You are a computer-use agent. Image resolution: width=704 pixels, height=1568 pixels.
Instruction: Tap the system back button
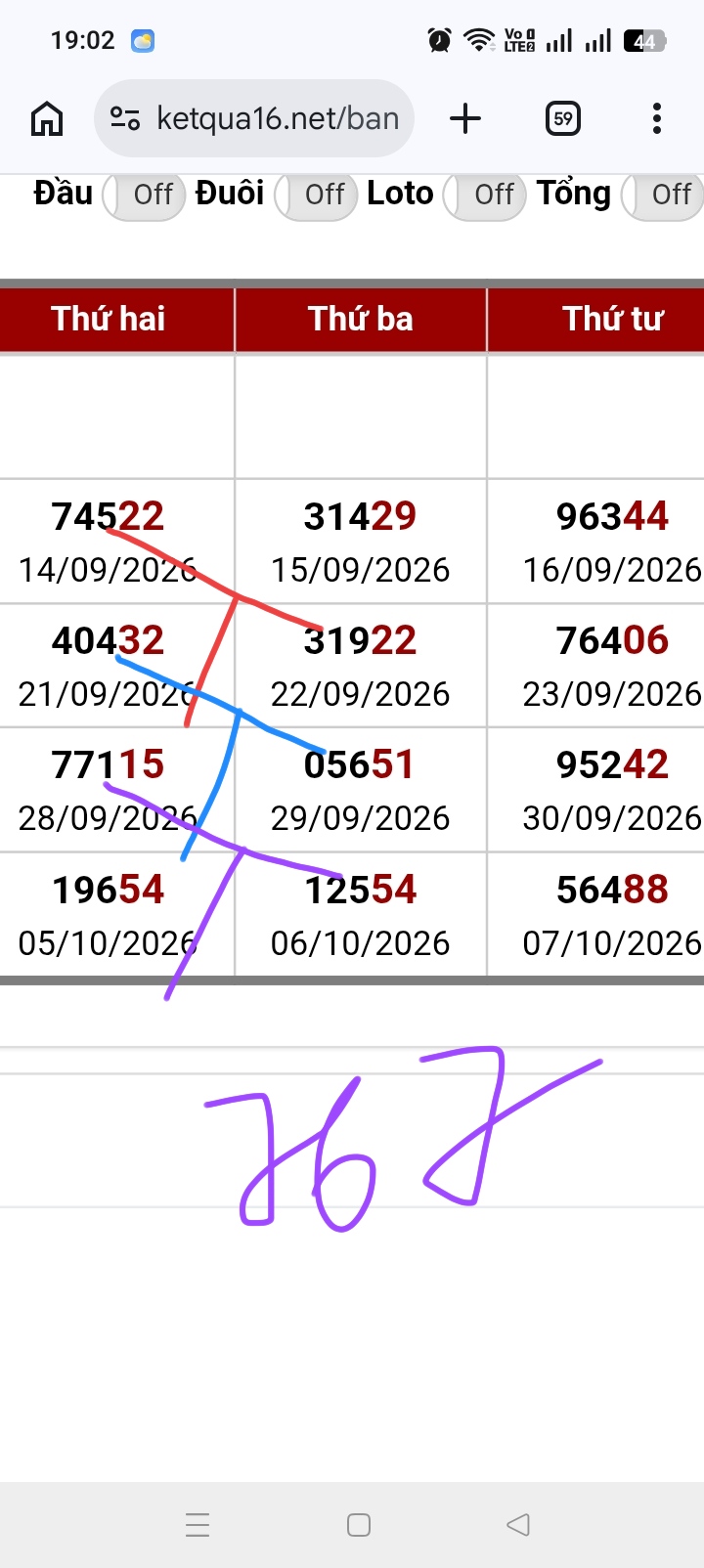(x=518, y=1524)
